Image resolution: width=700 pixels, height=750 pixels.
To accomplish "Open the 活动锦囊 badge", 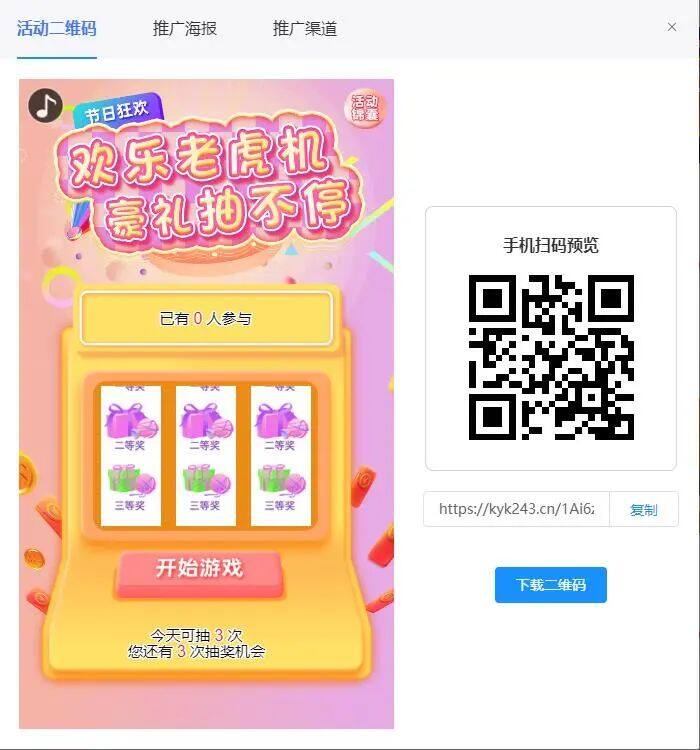I will click(365, 109).
